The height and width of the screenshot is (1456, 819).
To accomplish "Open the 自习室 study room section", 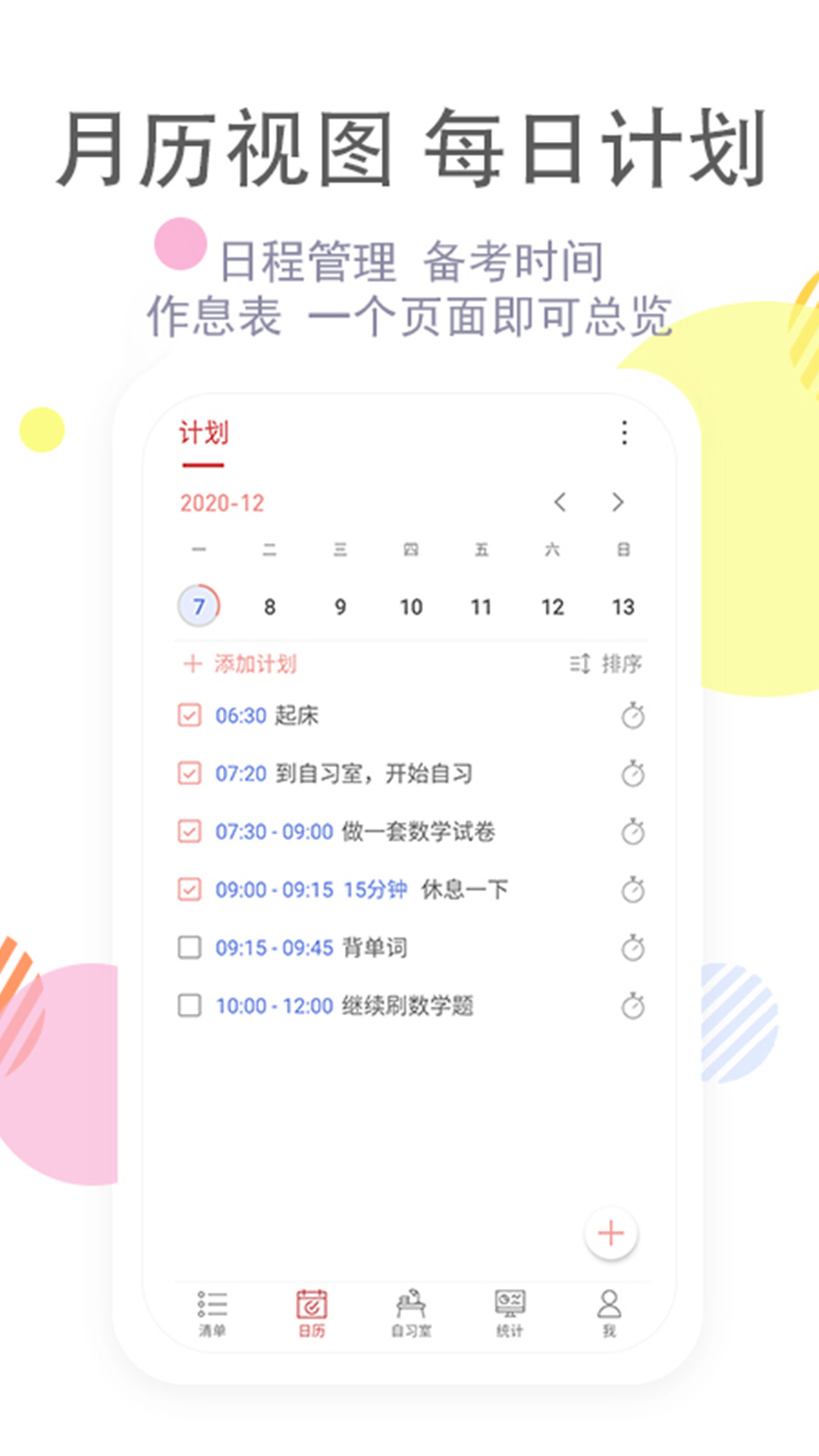I will pos(410,1312).
